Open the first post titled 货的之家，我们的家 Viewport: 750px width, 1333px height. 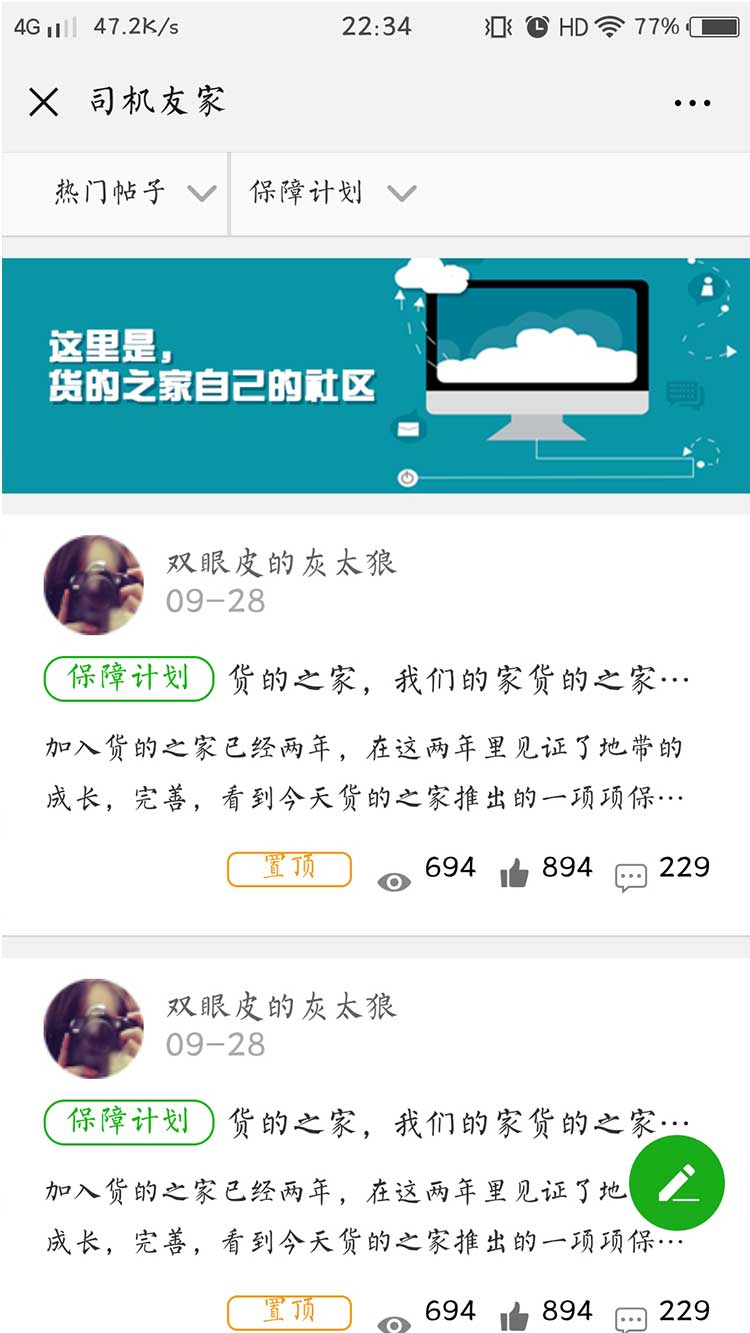[460, 680]
